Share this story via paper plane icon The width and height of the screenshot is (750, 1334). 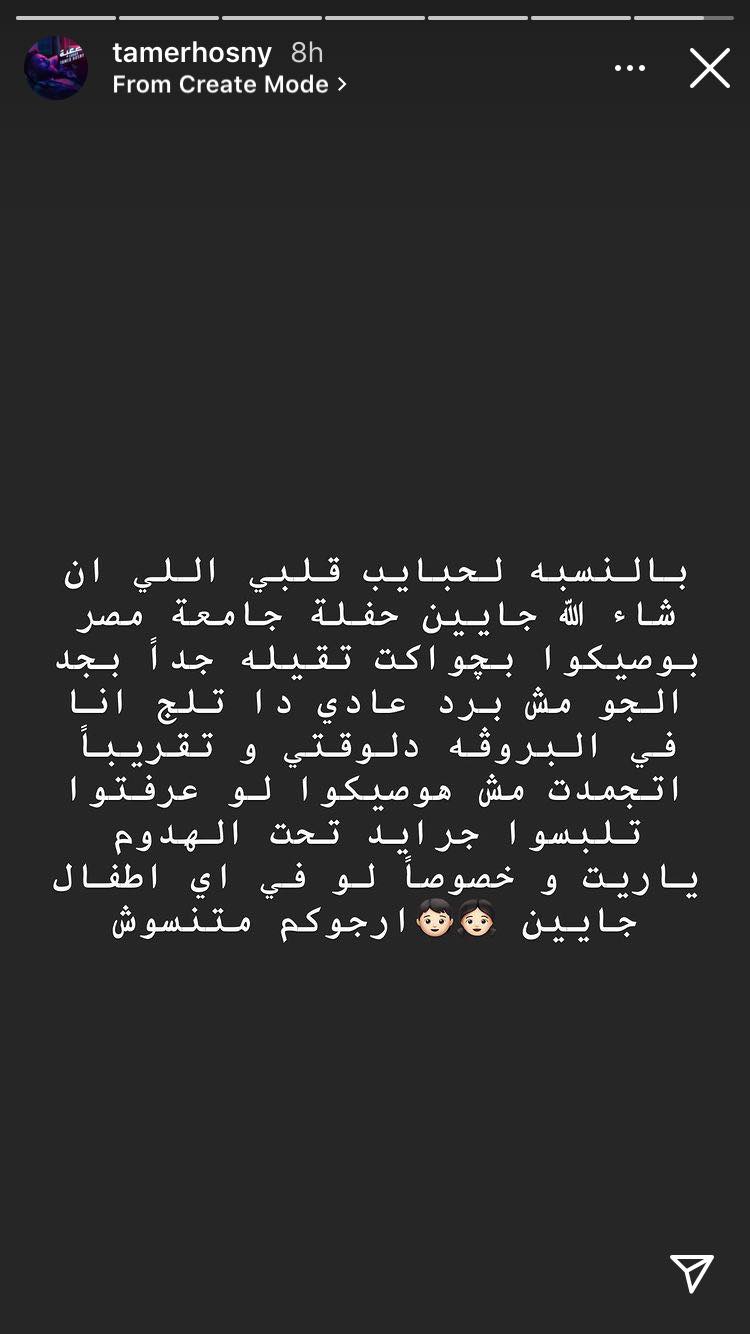[691, 1274]
